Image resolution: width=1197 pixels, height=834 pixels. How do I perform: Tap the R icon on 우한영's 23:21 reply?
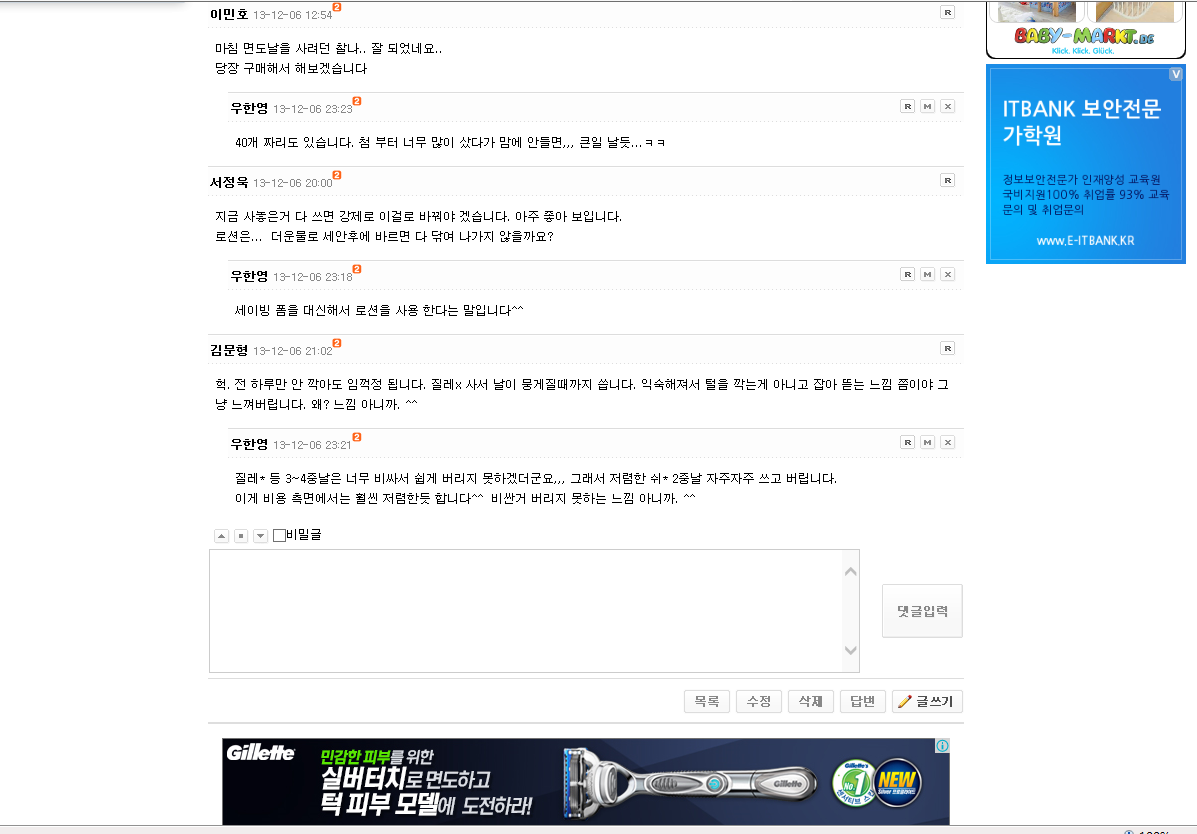tap(907, 442)
